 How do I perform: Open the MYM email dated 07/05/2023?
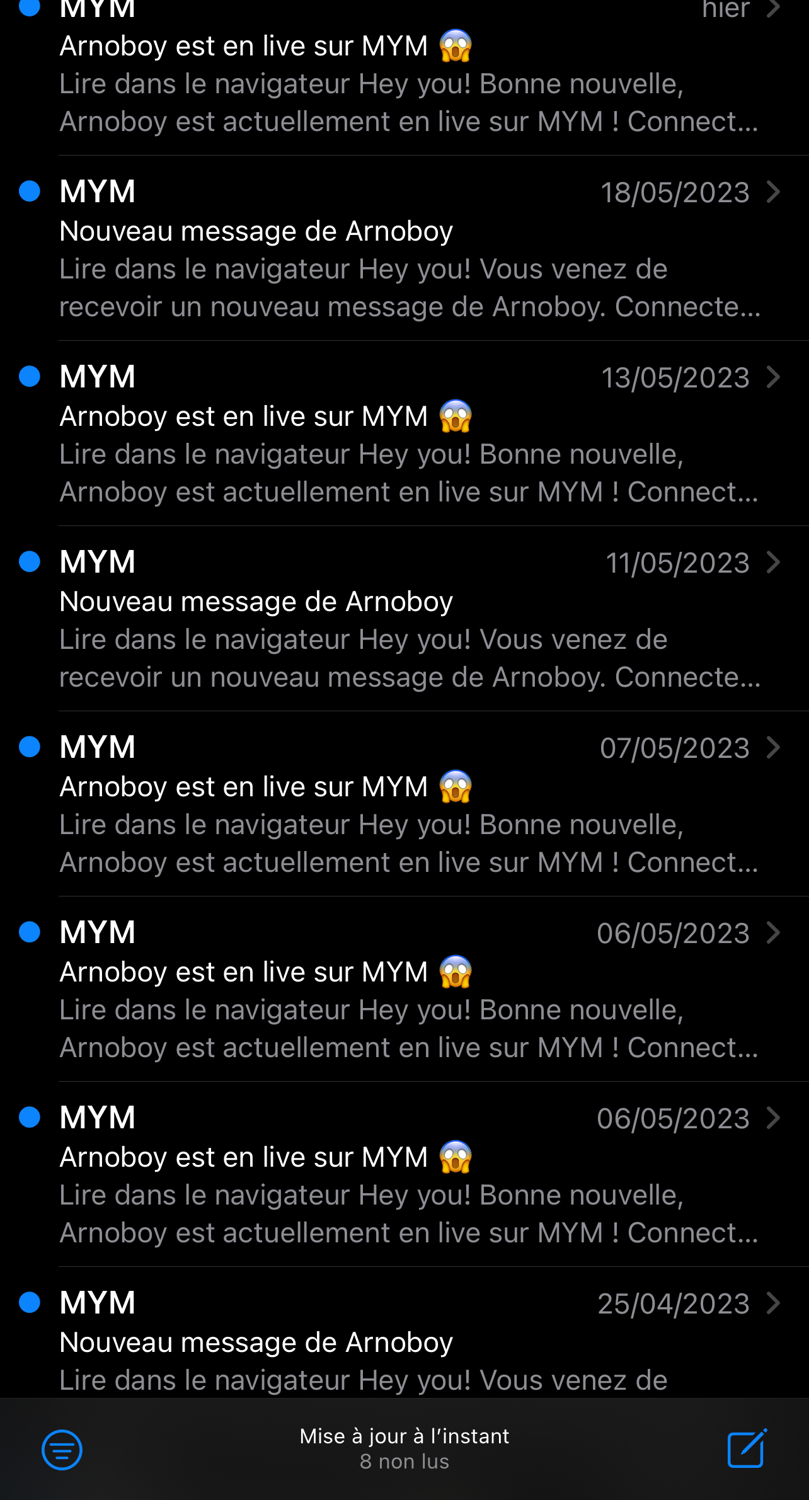tap(404, 803)
